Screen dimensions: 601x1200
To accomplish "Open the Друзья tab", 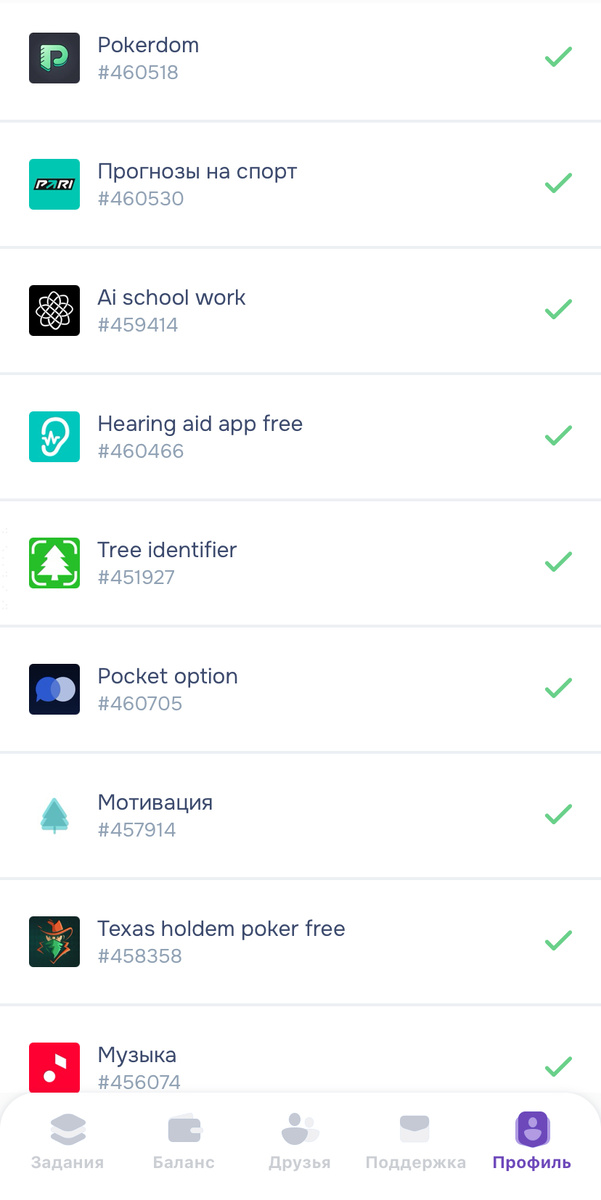I will pos(299,1141).
